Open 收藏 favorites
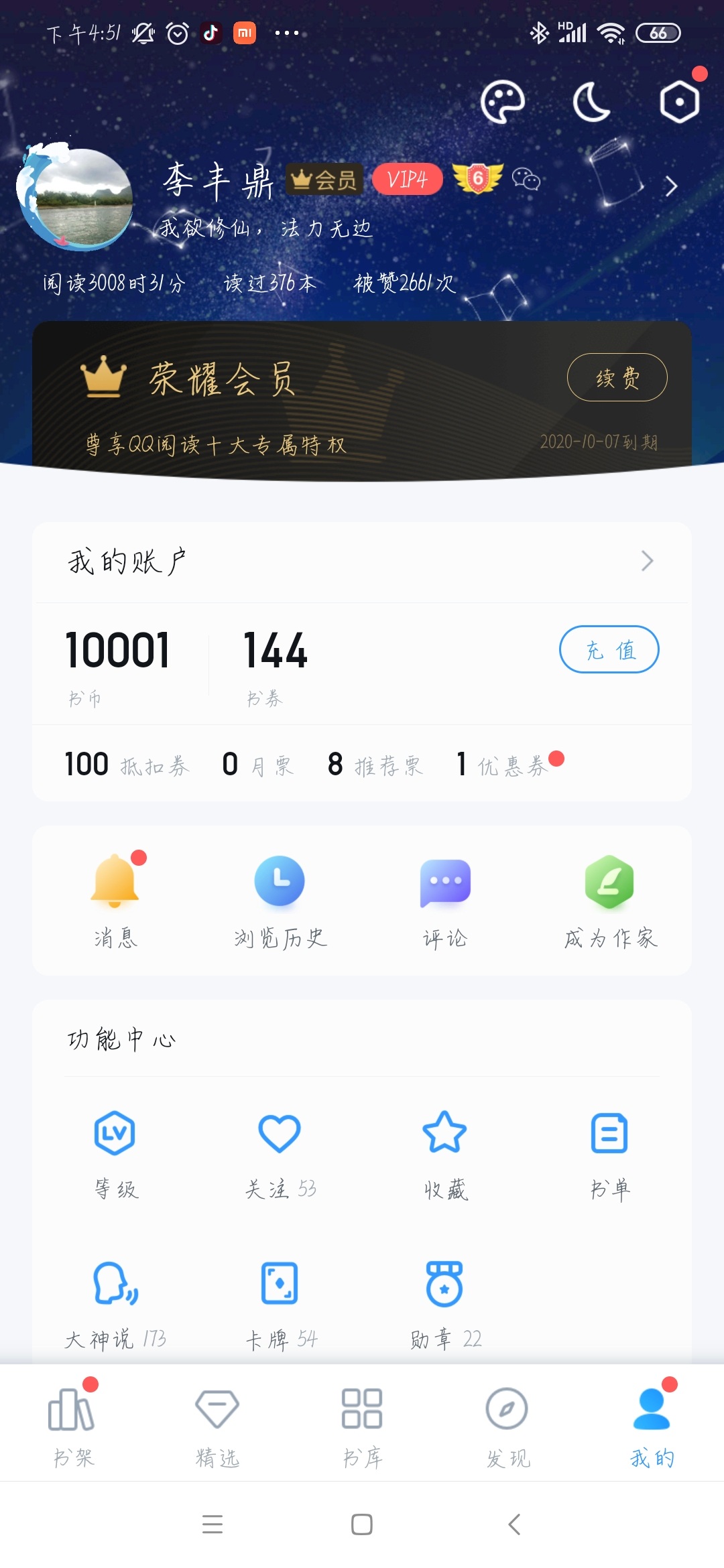 tap(445, 1154)
